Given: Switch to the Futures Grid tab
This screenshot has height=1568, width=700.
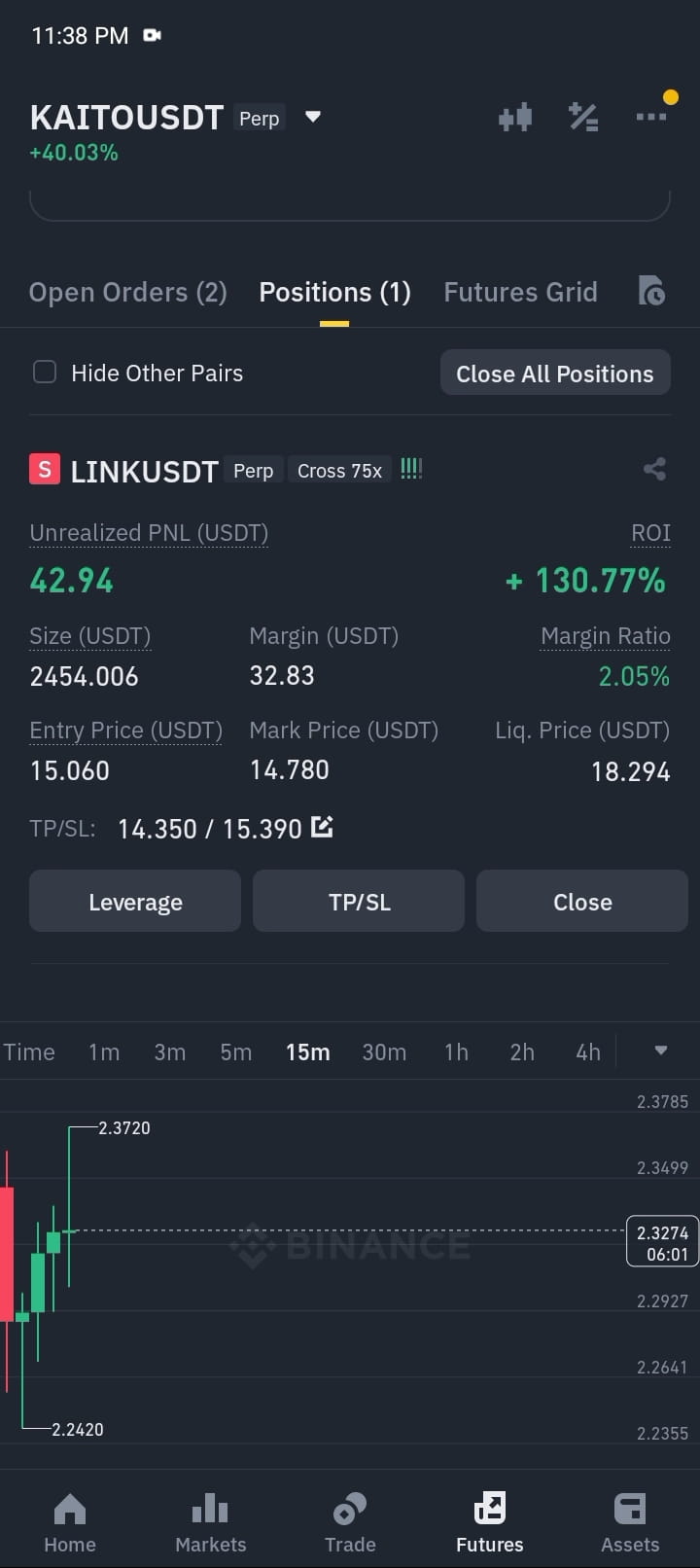Looking at the screenshot, I should (x=520, y=291).
